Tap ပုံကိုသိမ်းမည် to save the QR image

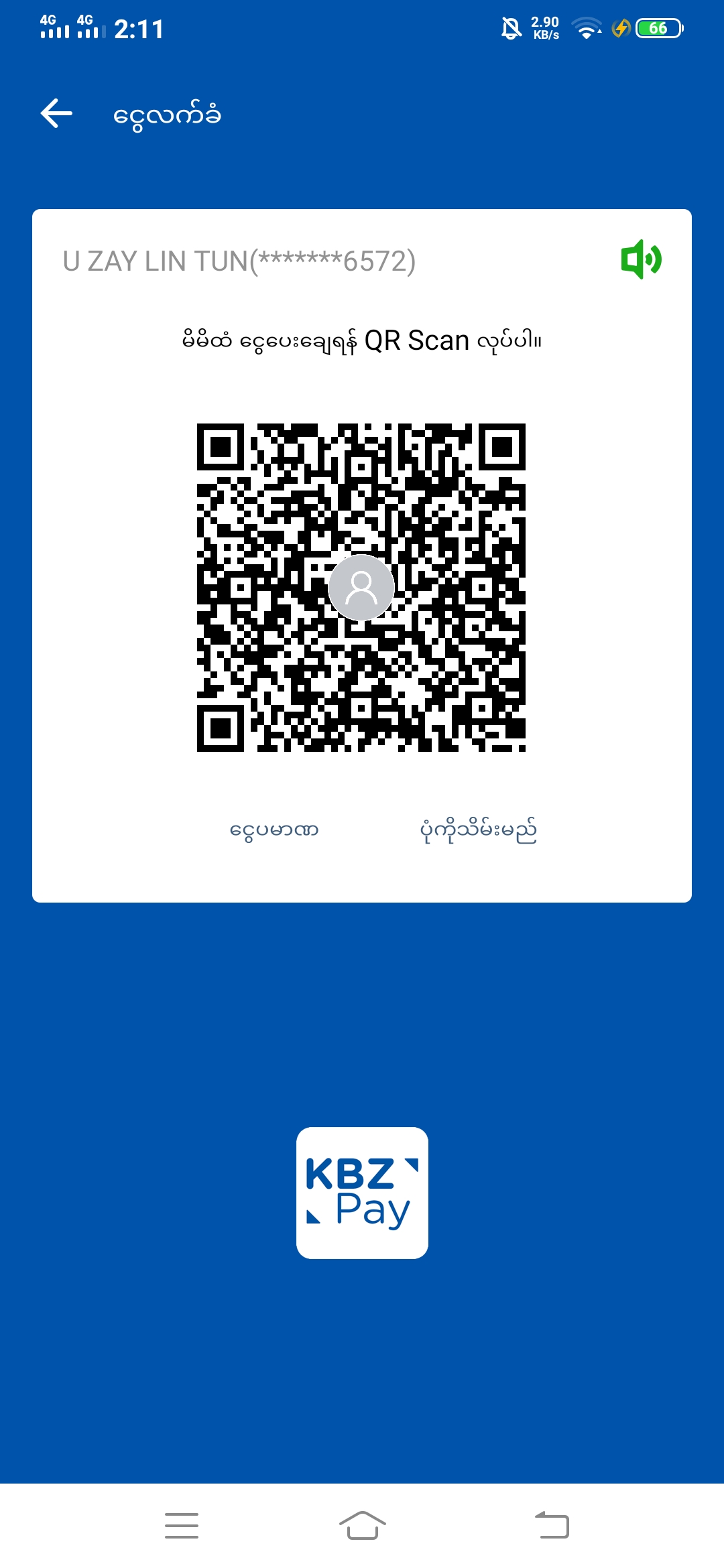pyautogui.click(x=478, y=830)
